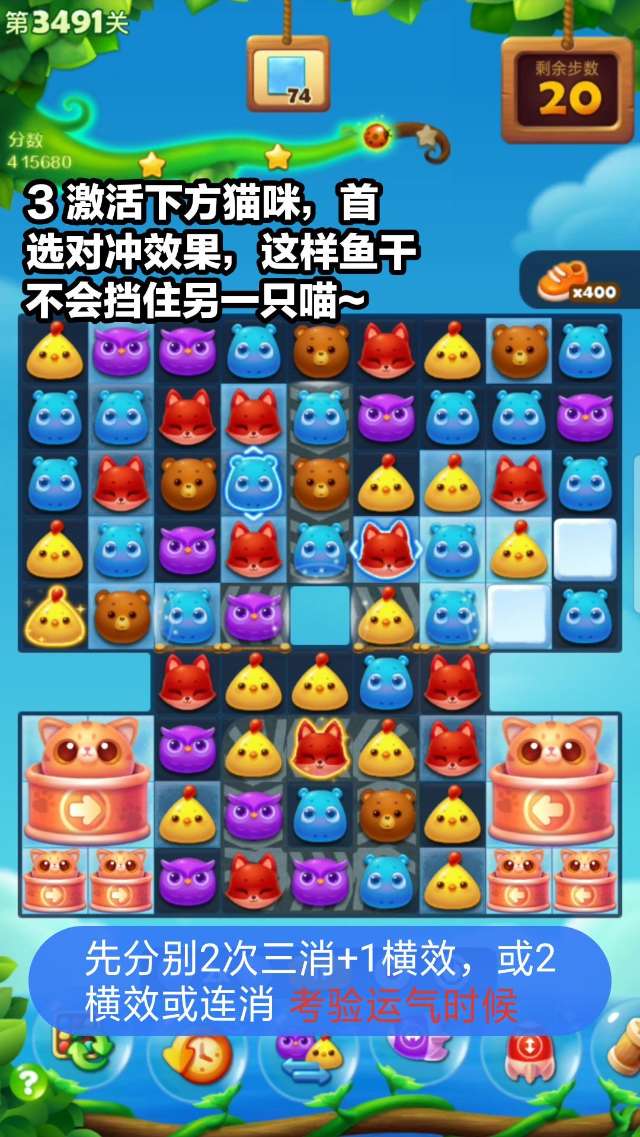Select the glowing yellow chick at board's left edge
Viewport: 640px width, 1137px height.
tap(55, 614)
